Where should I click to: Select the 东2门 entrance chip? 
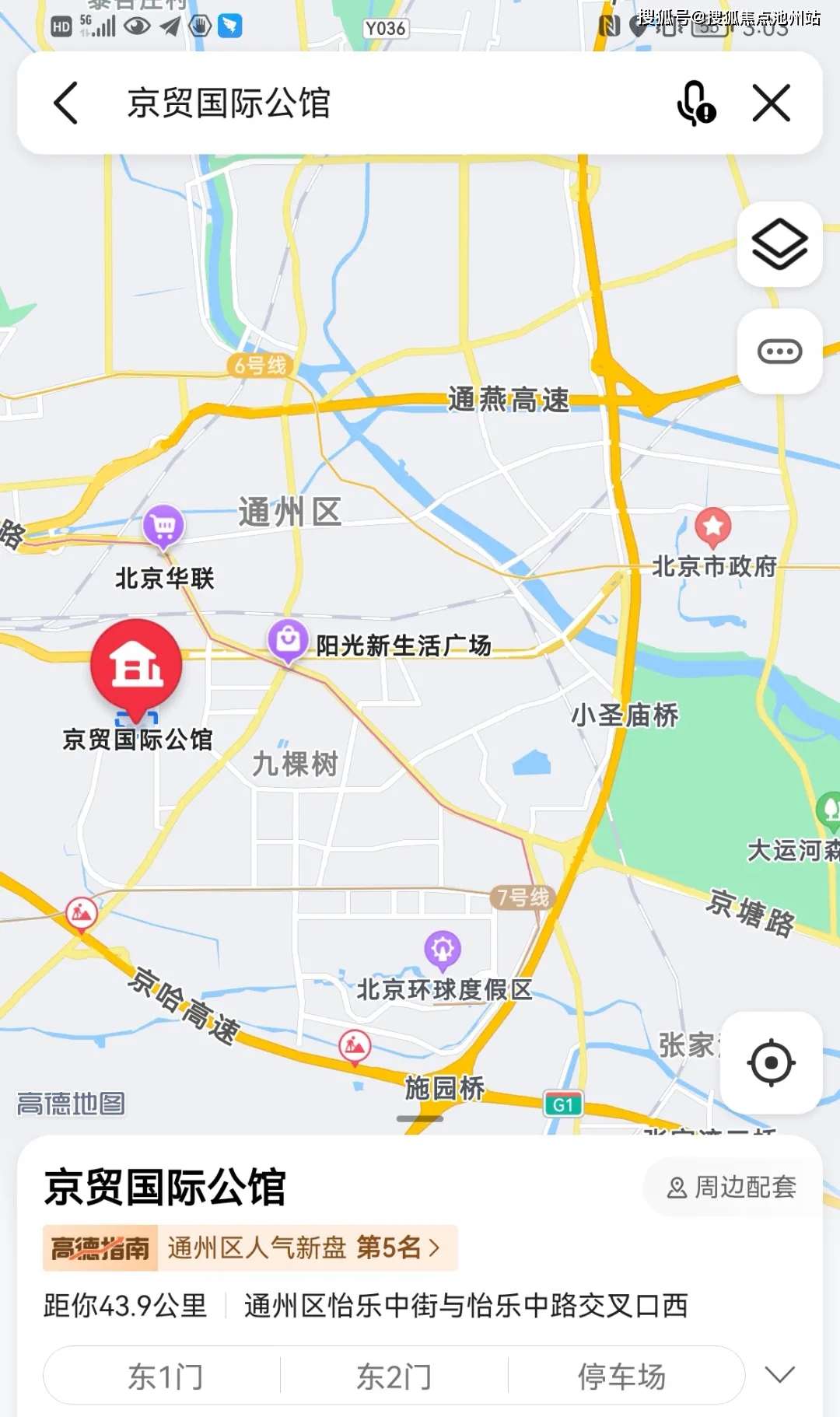[x=394, y=1376]
